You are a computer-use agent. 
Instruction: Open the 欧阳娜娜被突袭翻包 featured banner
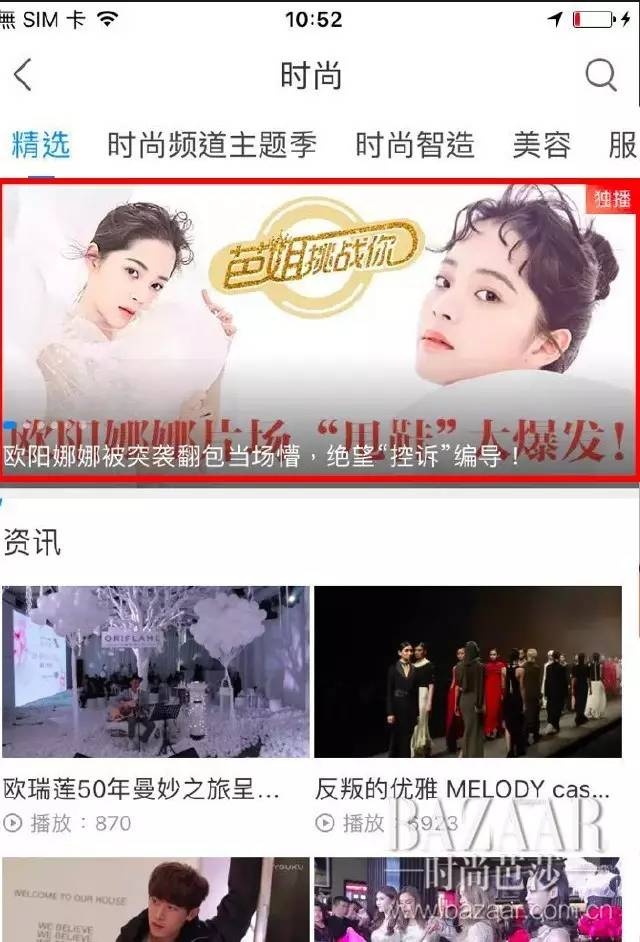(320, 330)
